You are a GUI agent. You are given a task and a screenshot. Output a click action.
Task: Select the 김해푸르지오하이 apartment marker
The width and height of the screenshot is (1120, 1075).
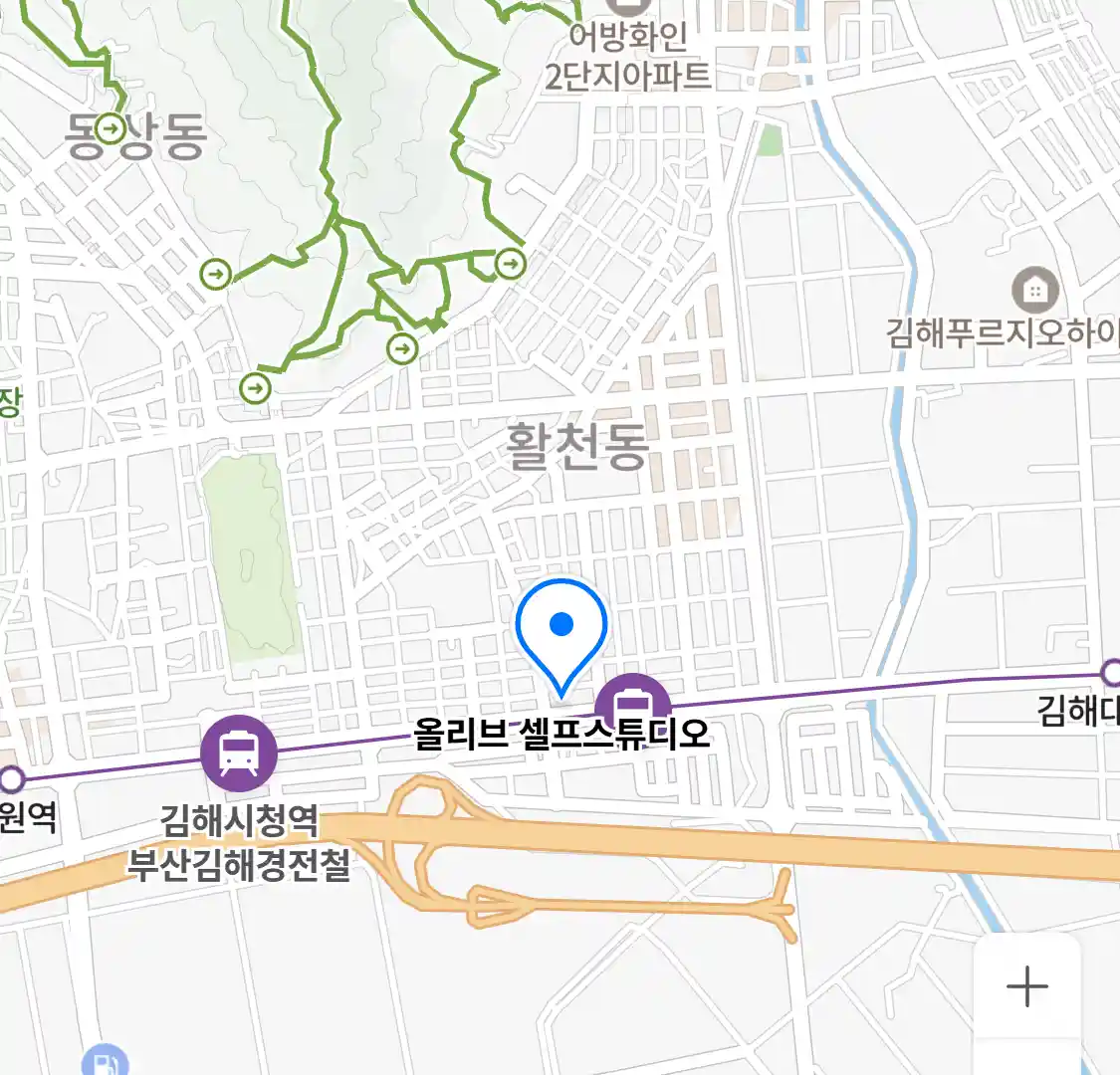[x=1034, y=291]
